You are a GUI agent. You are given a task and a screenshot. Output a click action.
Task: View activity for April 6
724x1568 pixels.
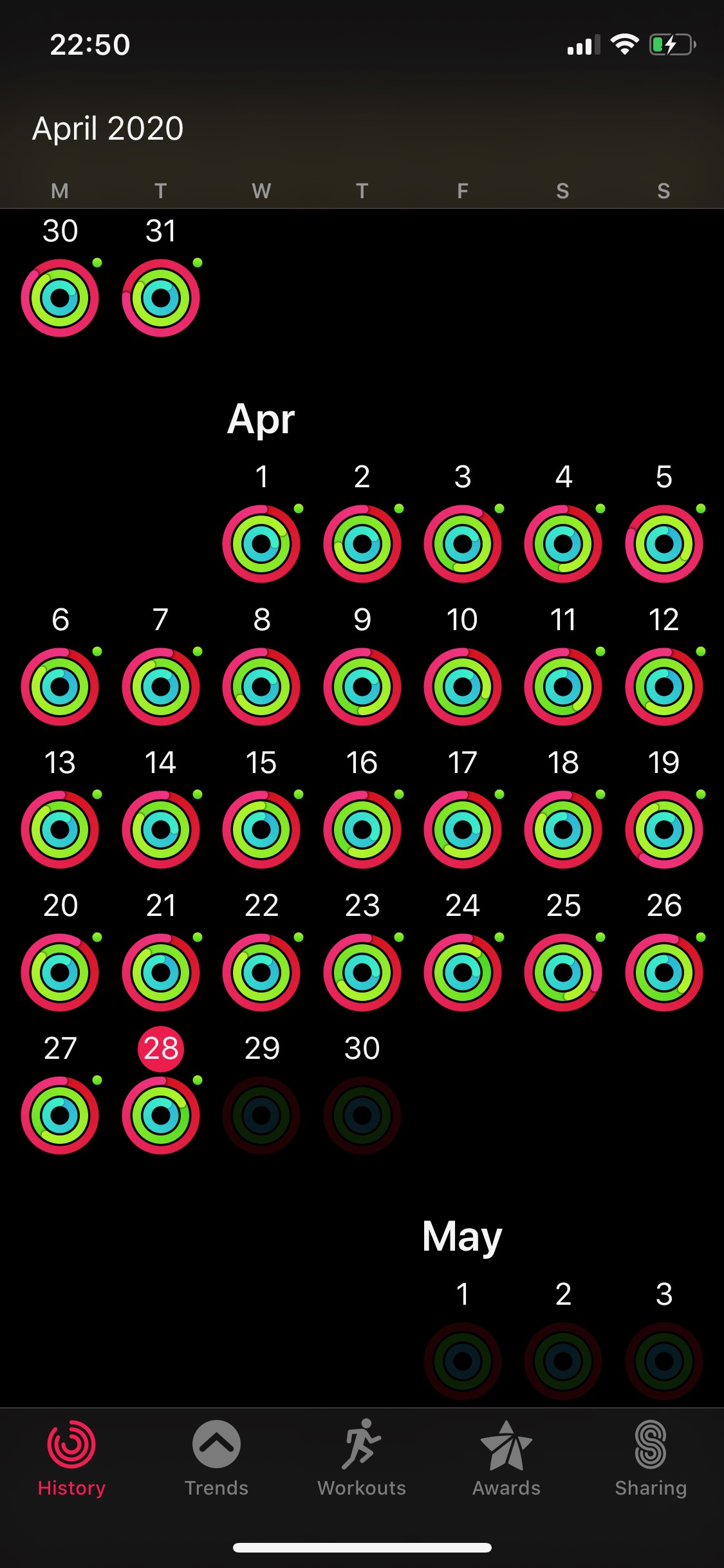click(x=60, y=687)
